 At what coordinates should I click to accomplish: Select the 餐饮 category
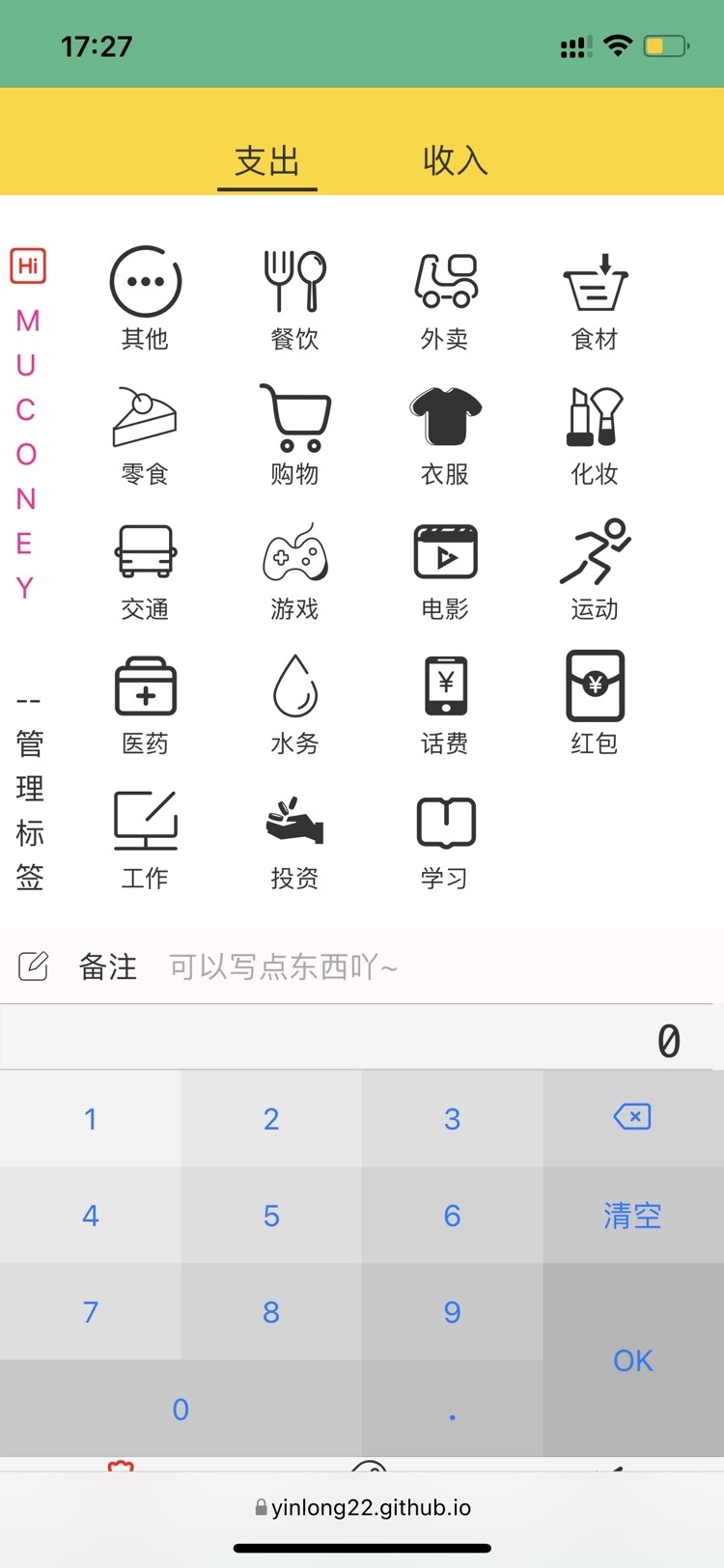pos(294,299)
